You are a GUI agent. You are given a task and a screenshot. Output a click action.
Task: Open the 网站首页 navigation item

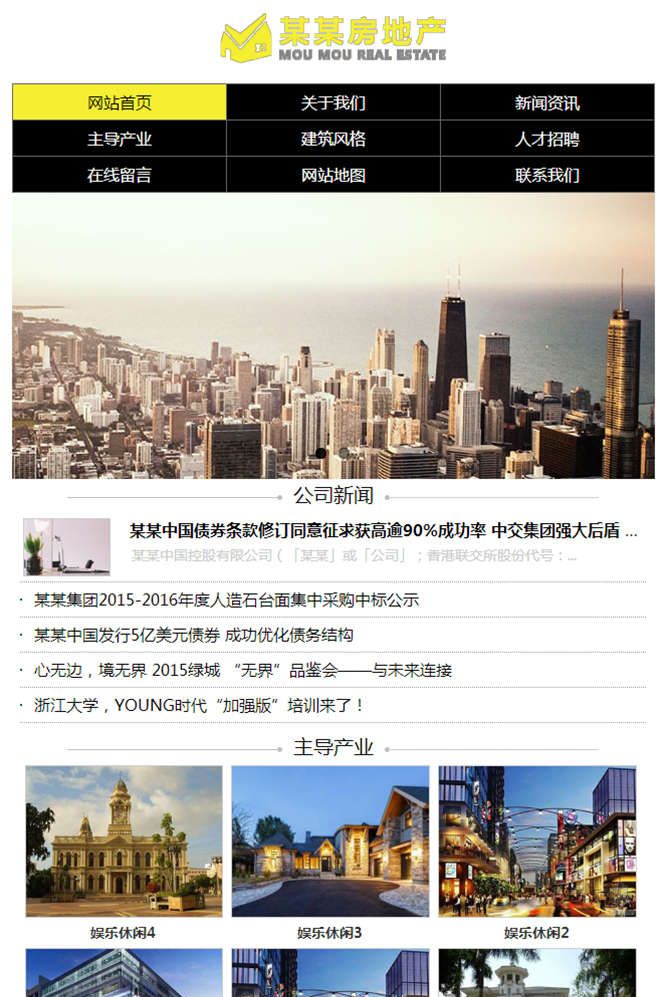120,103
